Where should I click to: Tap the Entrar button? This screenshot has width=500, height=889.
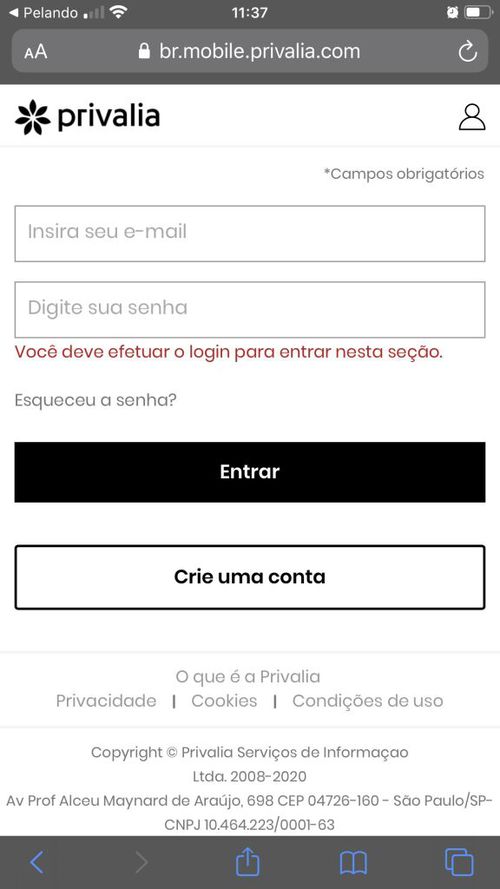pos(250,472)
